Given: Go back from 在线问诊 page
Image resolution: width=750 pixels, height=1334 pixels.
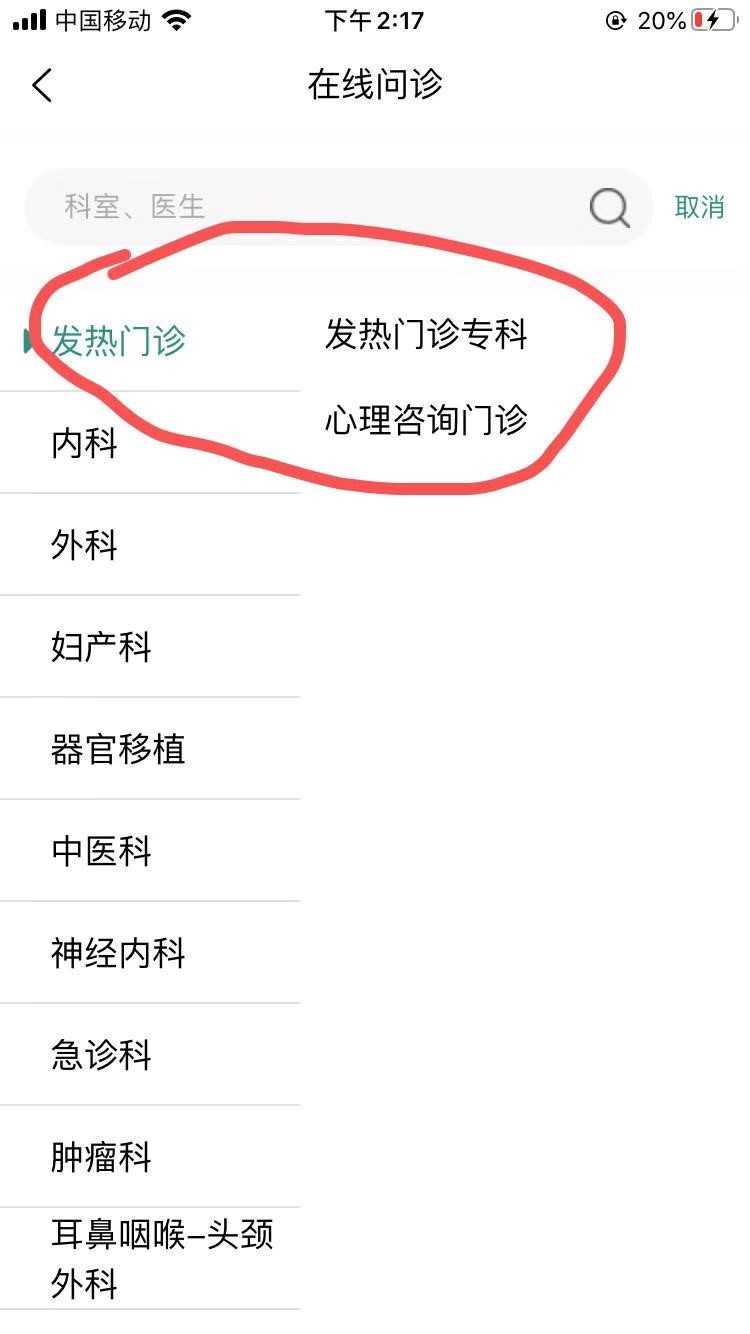Looking at the screenshot, I should click(42, 86).
